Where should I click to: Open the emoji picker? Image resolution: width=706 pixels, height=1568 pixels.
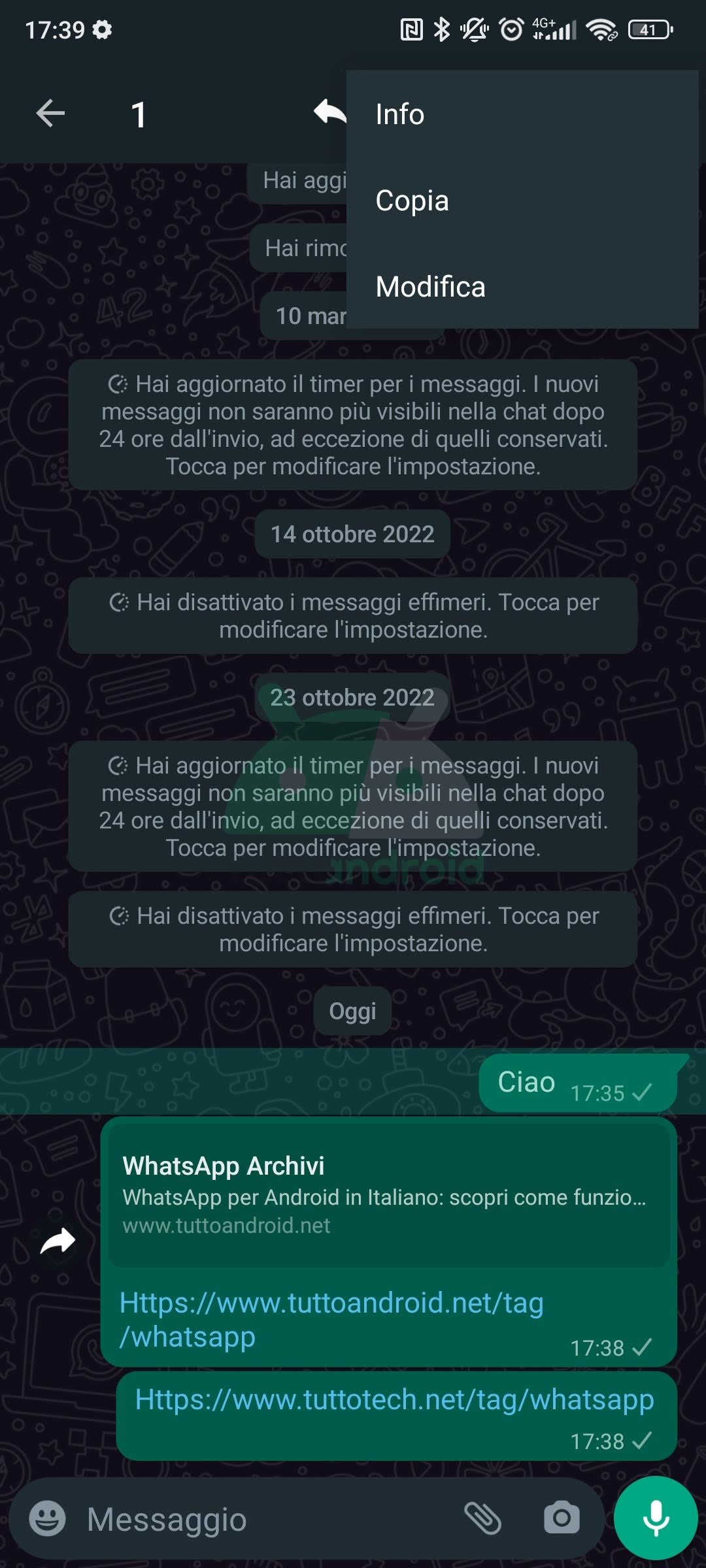click(47, 1518)
